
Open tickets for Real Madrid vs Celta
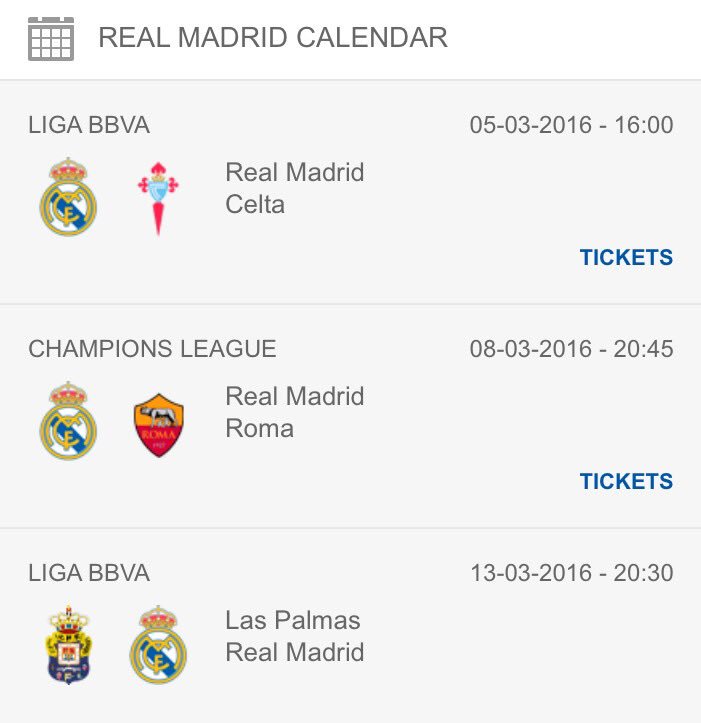point(626,258)
